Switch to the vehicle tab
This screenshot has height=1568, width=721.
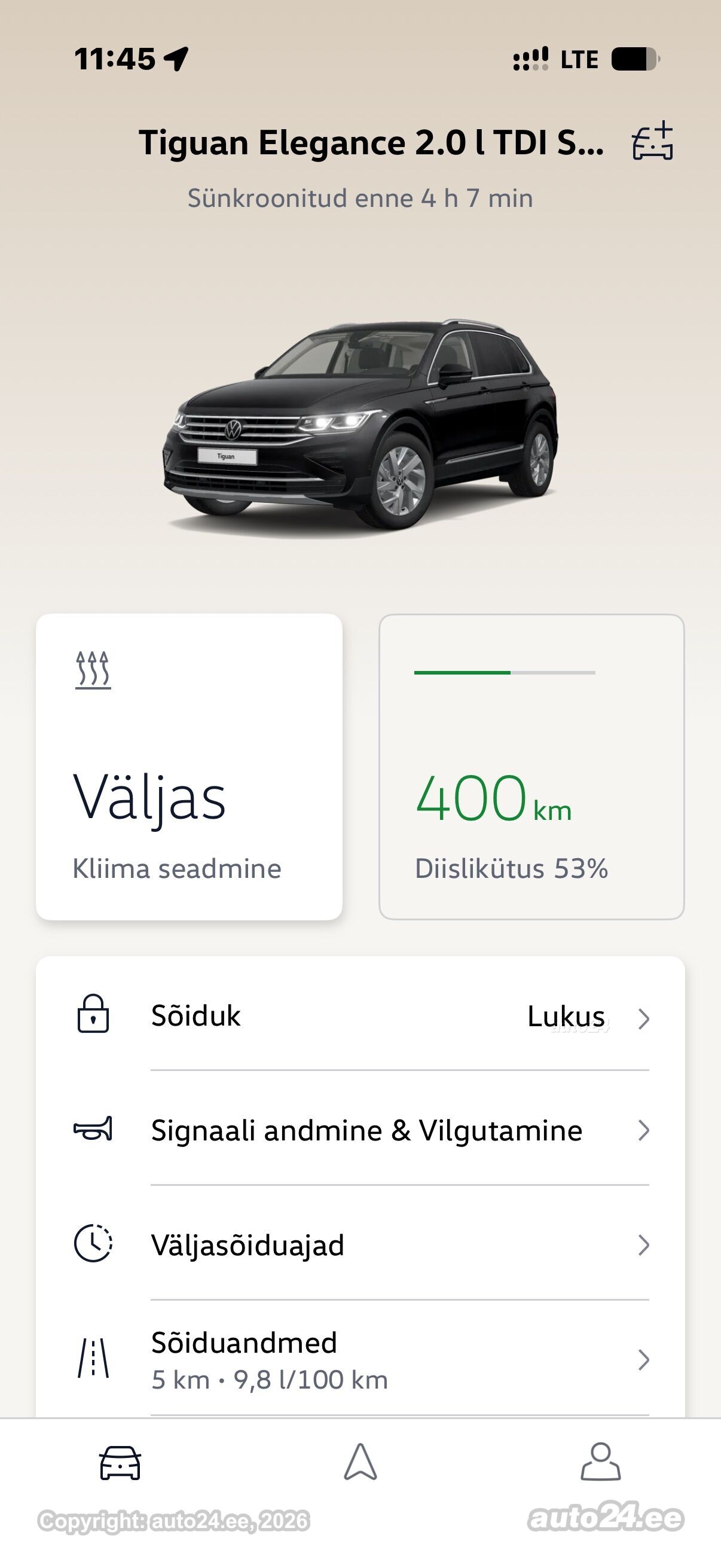coord(120,1463)
